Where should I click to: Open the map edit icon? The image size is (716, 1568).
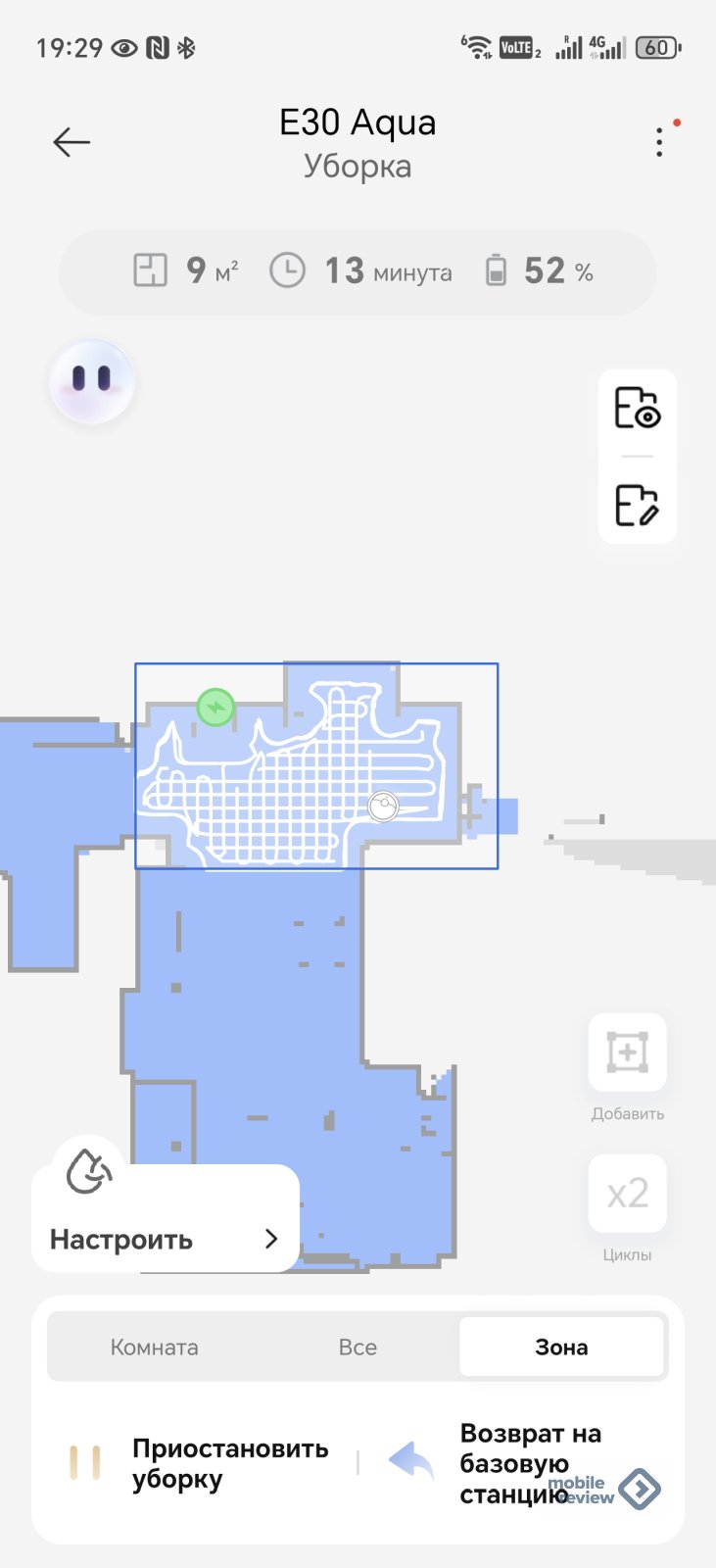pyautogui.click(x=637, y=505)
